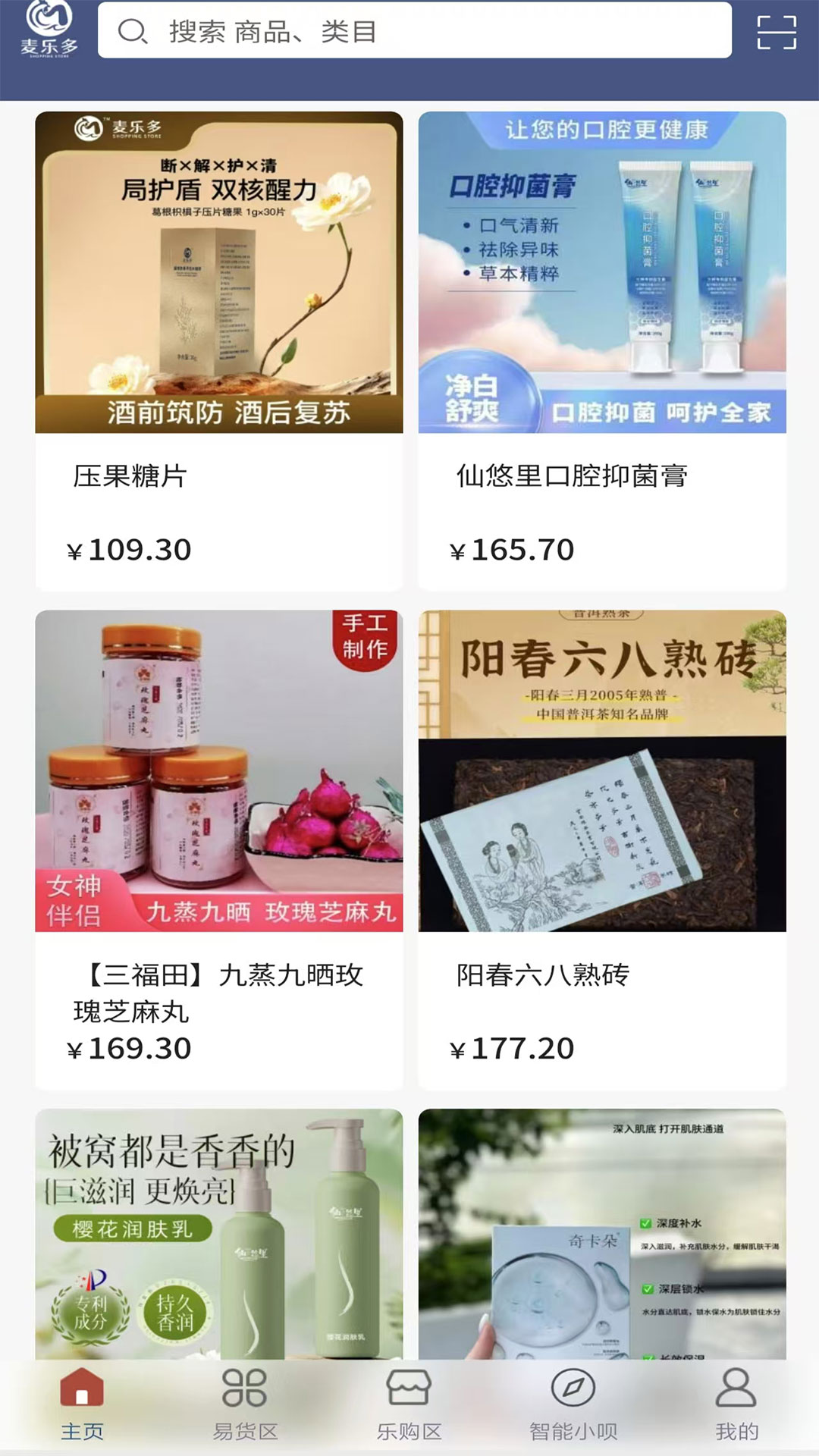This screenshot has width=819, height=1456.
Task: Tap the magnifier icon in search bar
Action: click(x=134, y=32)
